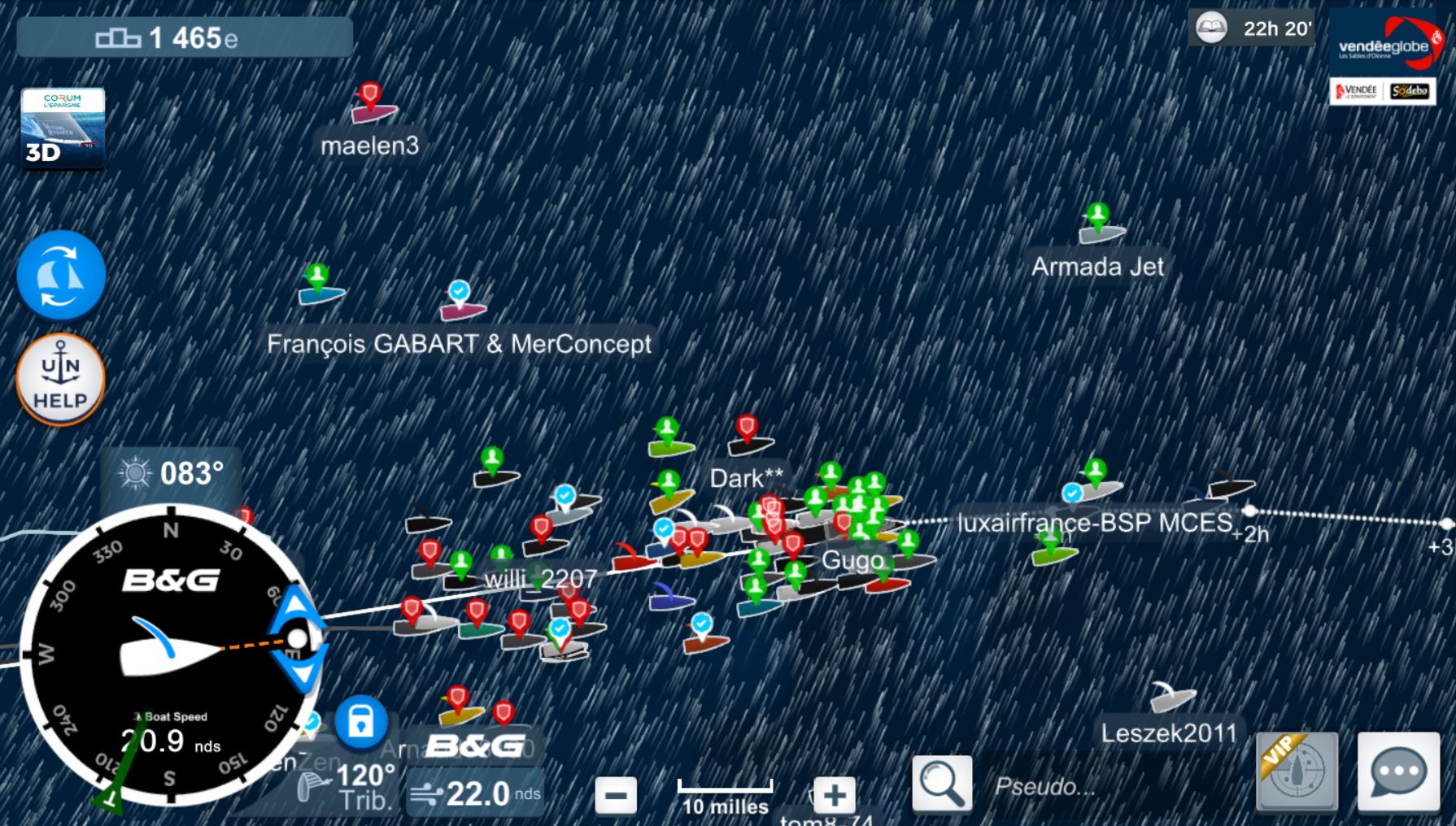The image size is (1456, 826).
Task: Open the ranking 1 465e panel
Action: point(185,37)
